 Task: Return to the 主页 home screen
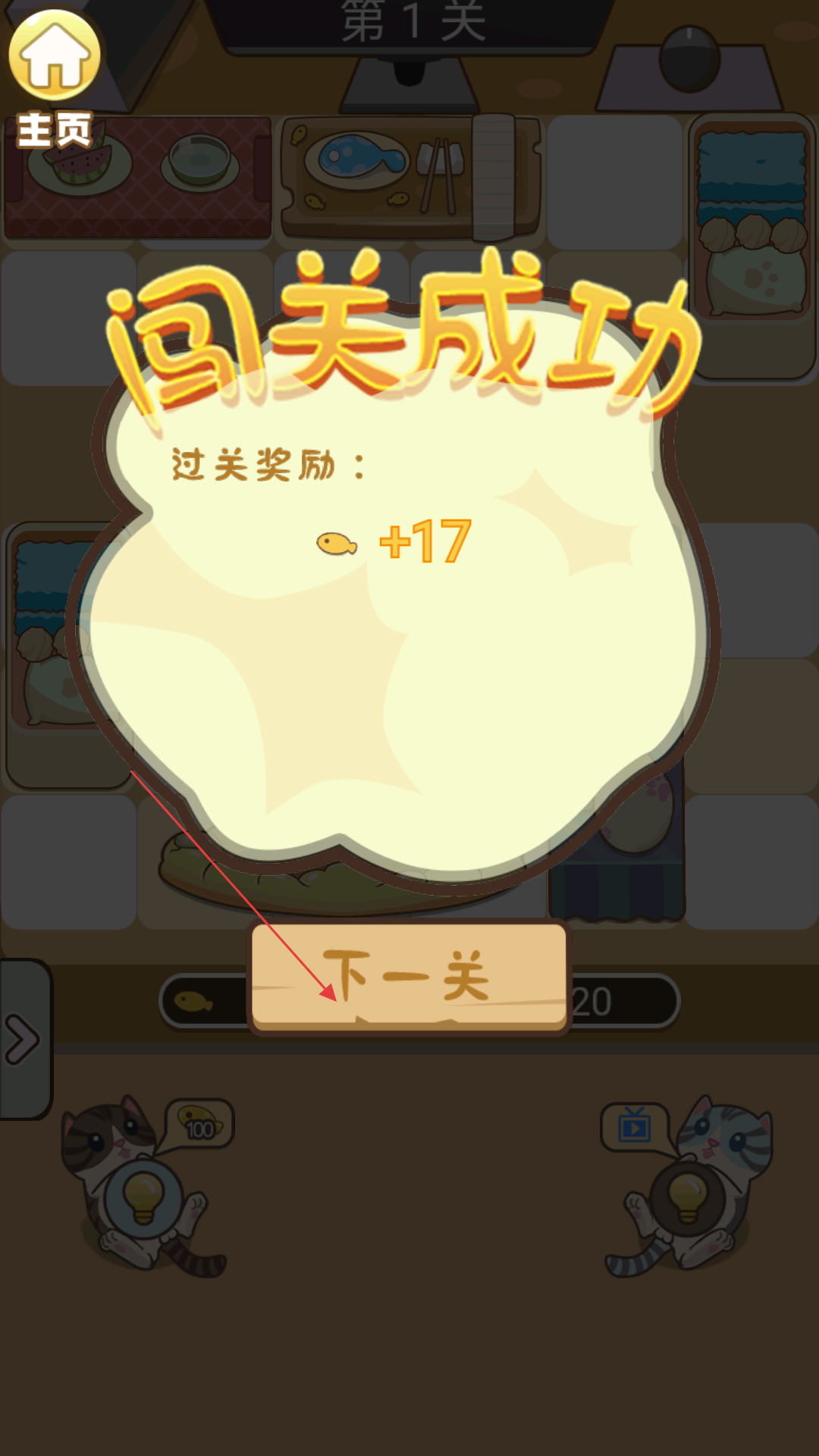pos(55,77)
